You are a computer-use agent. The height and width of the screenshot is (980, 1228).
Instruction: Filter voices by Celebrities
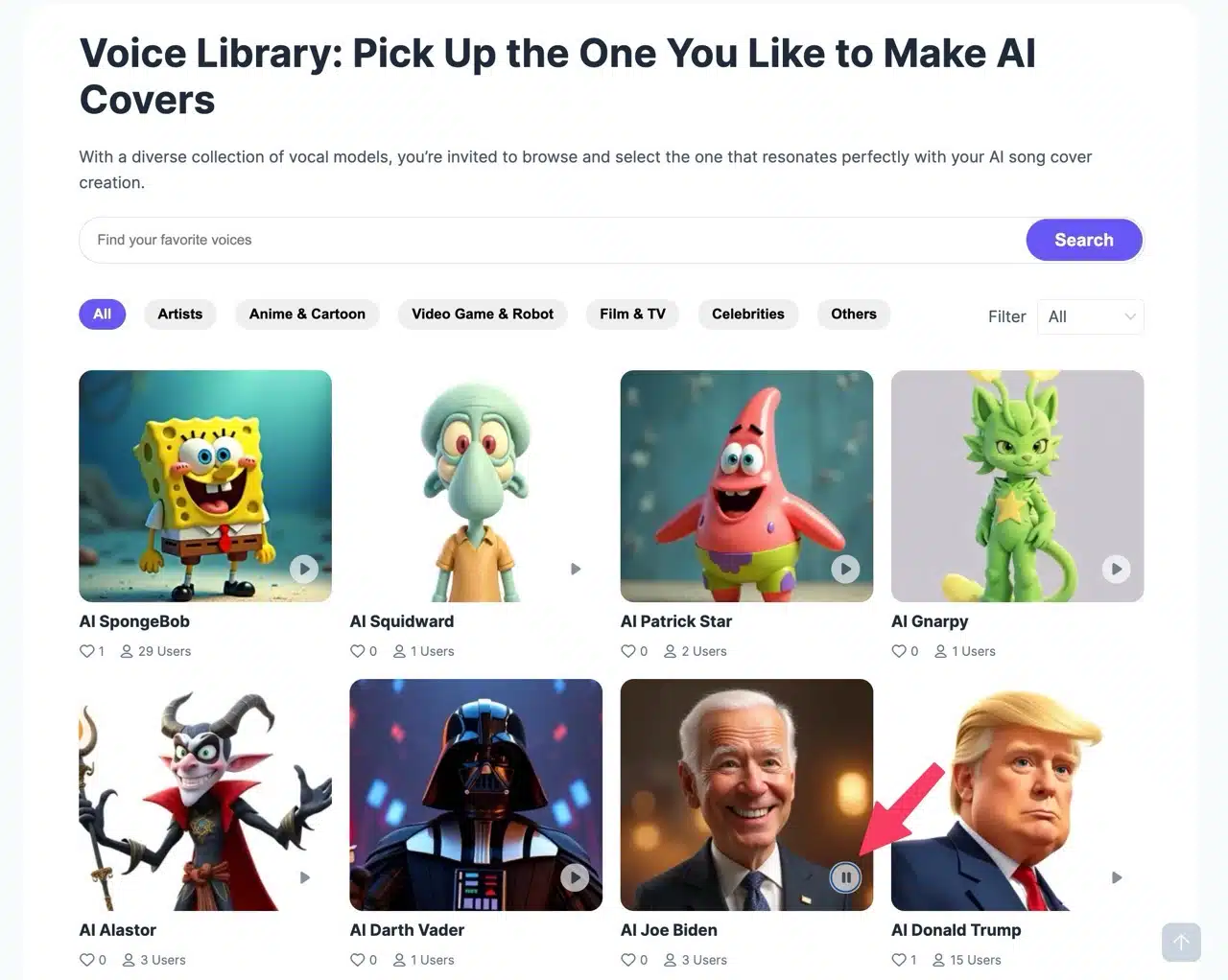747,314
